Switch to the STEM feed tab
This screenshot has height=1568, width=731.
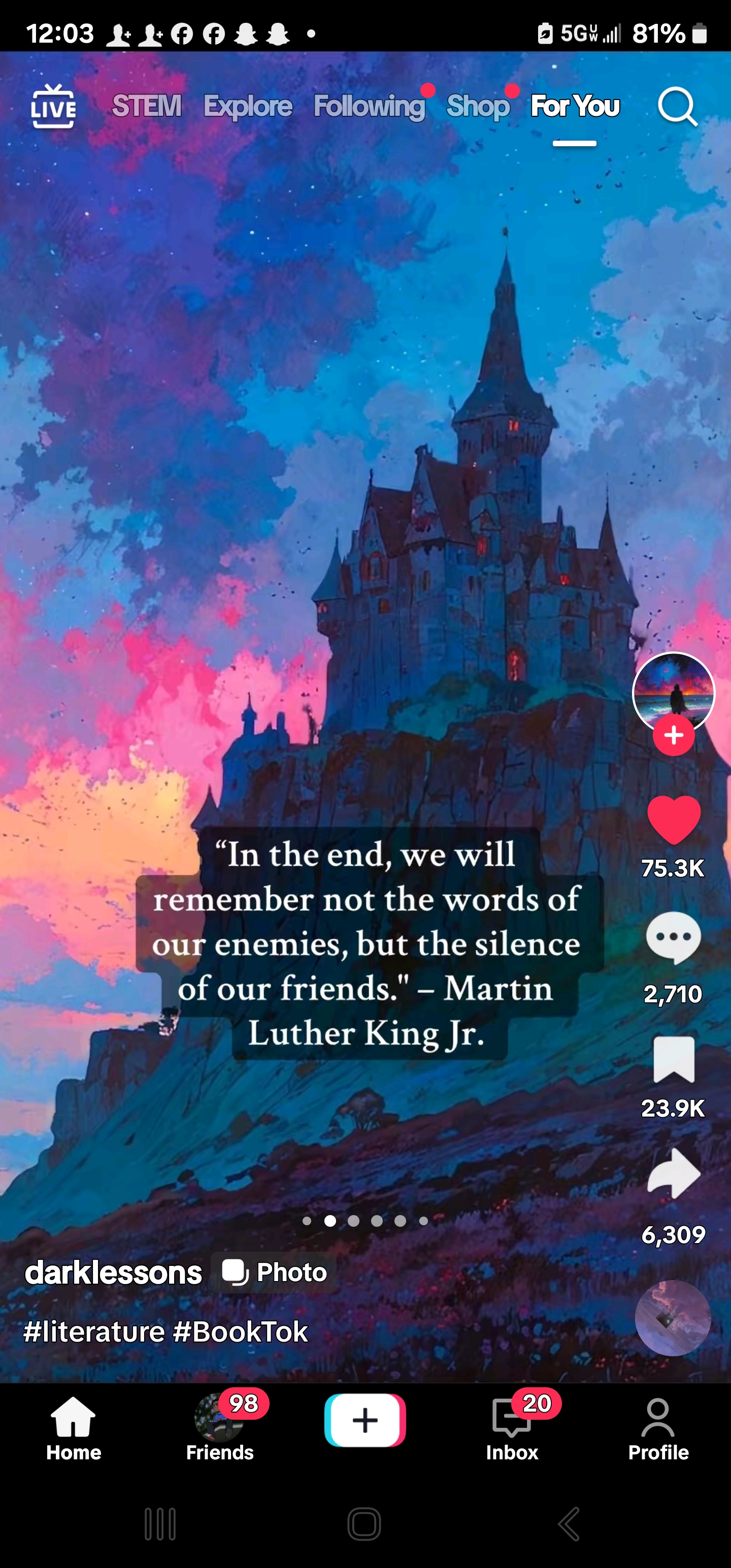point(147,106)
